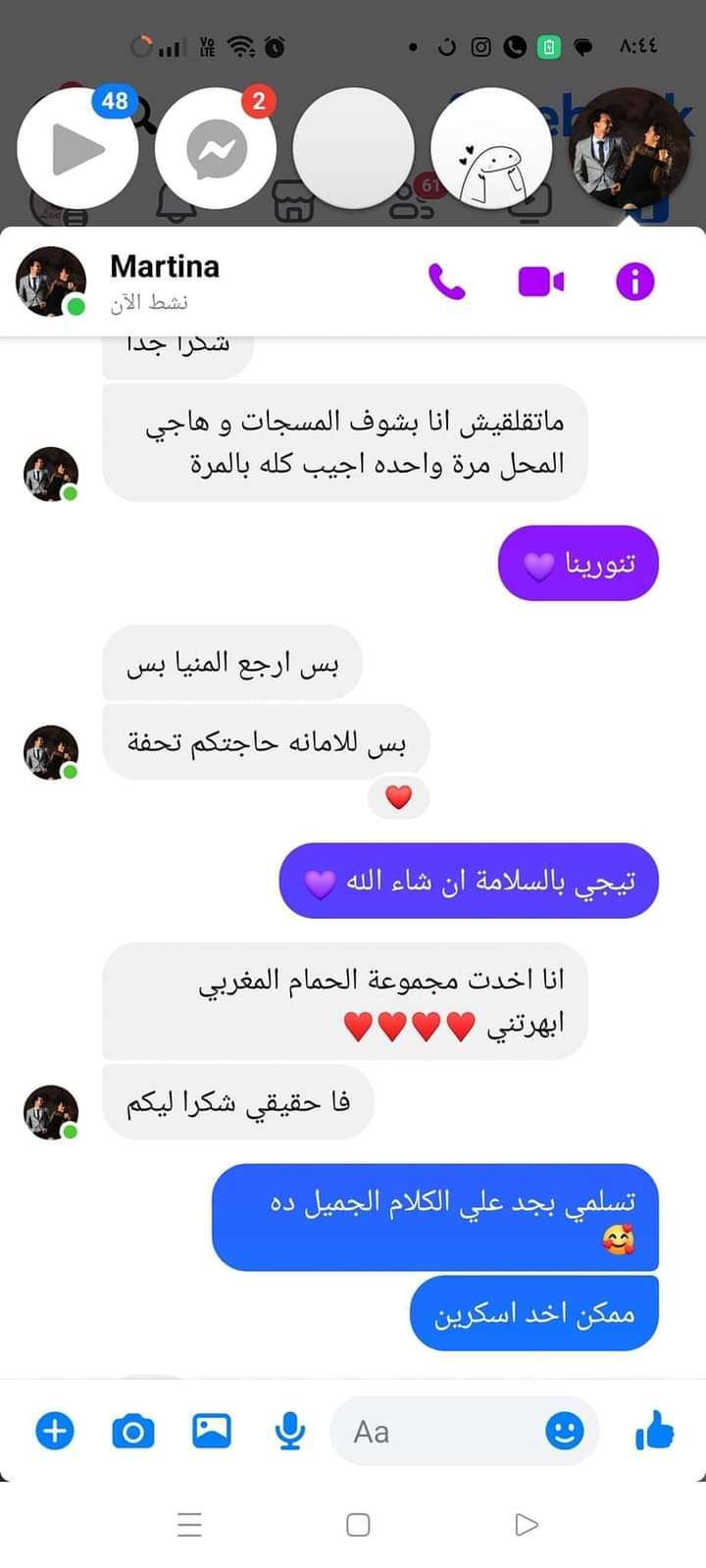Screen dimensions: 706x1568
Task: Send a thumbs-up like
Action: coord(654,1431)
